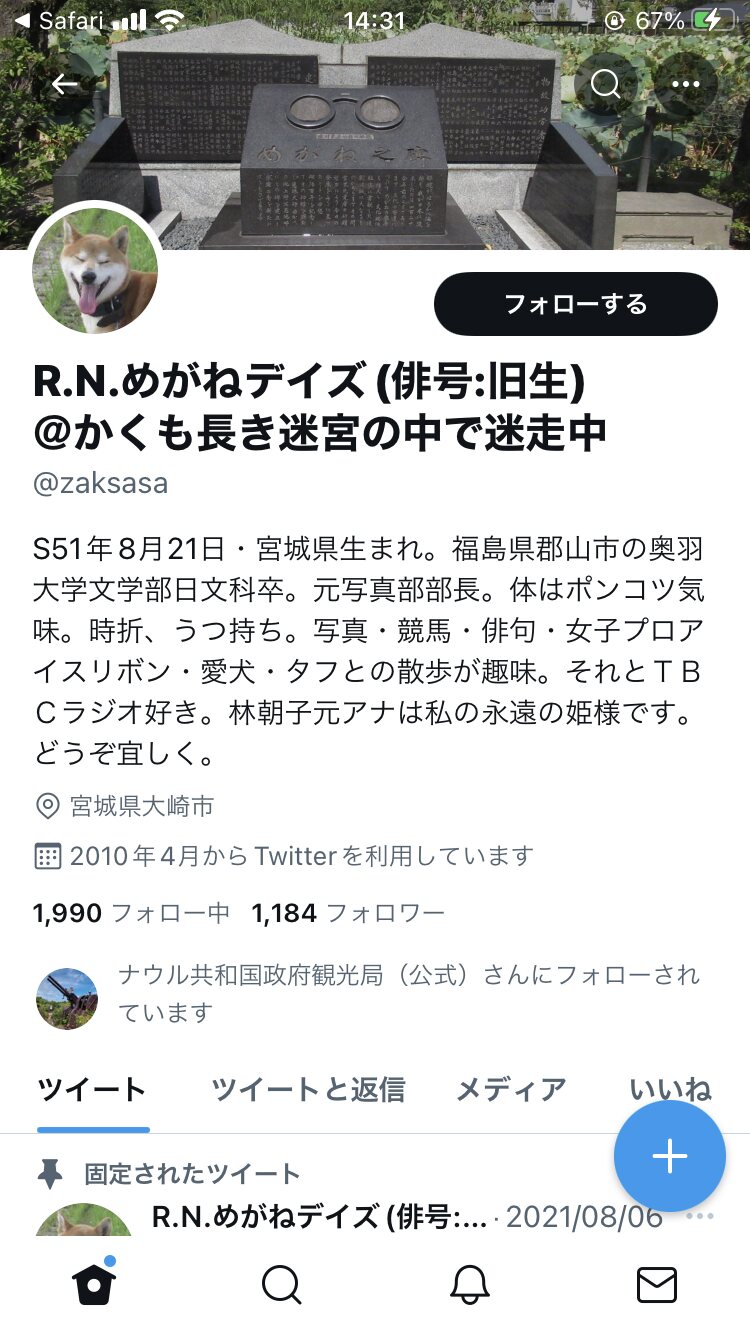The width and height of the screenshot is (750, 1334).
Task: Open the header banner photo
Action: pos(375,140)
